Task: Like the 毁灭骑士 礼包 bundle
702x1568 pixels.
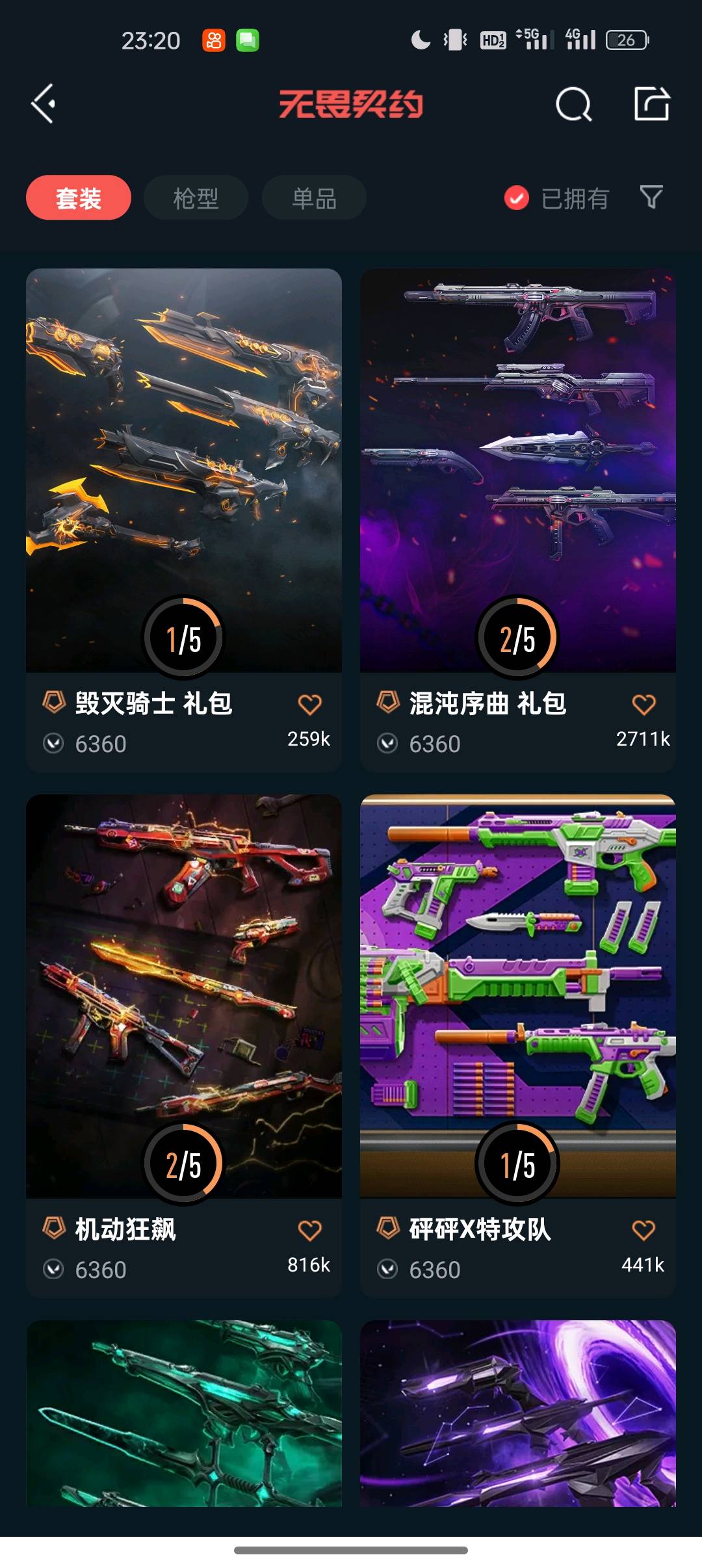Action: 309,704
